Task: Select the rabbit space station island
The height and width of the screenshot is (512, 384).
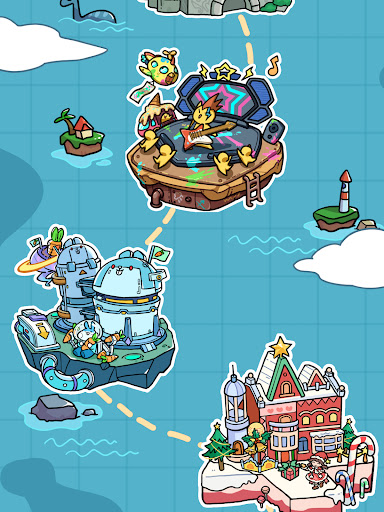Action: click(94, 310)
